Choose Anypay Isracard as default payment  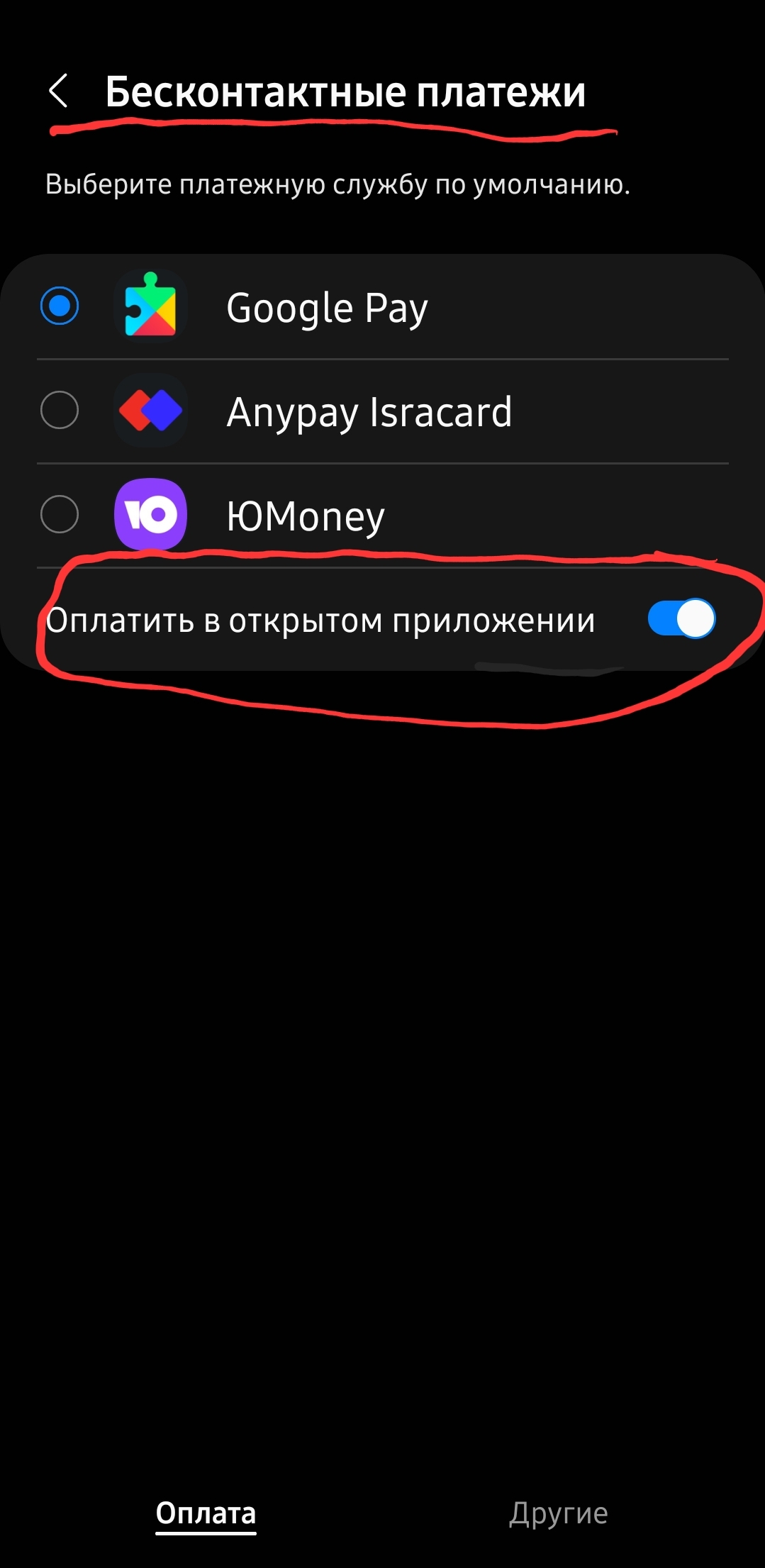(60, 411)
